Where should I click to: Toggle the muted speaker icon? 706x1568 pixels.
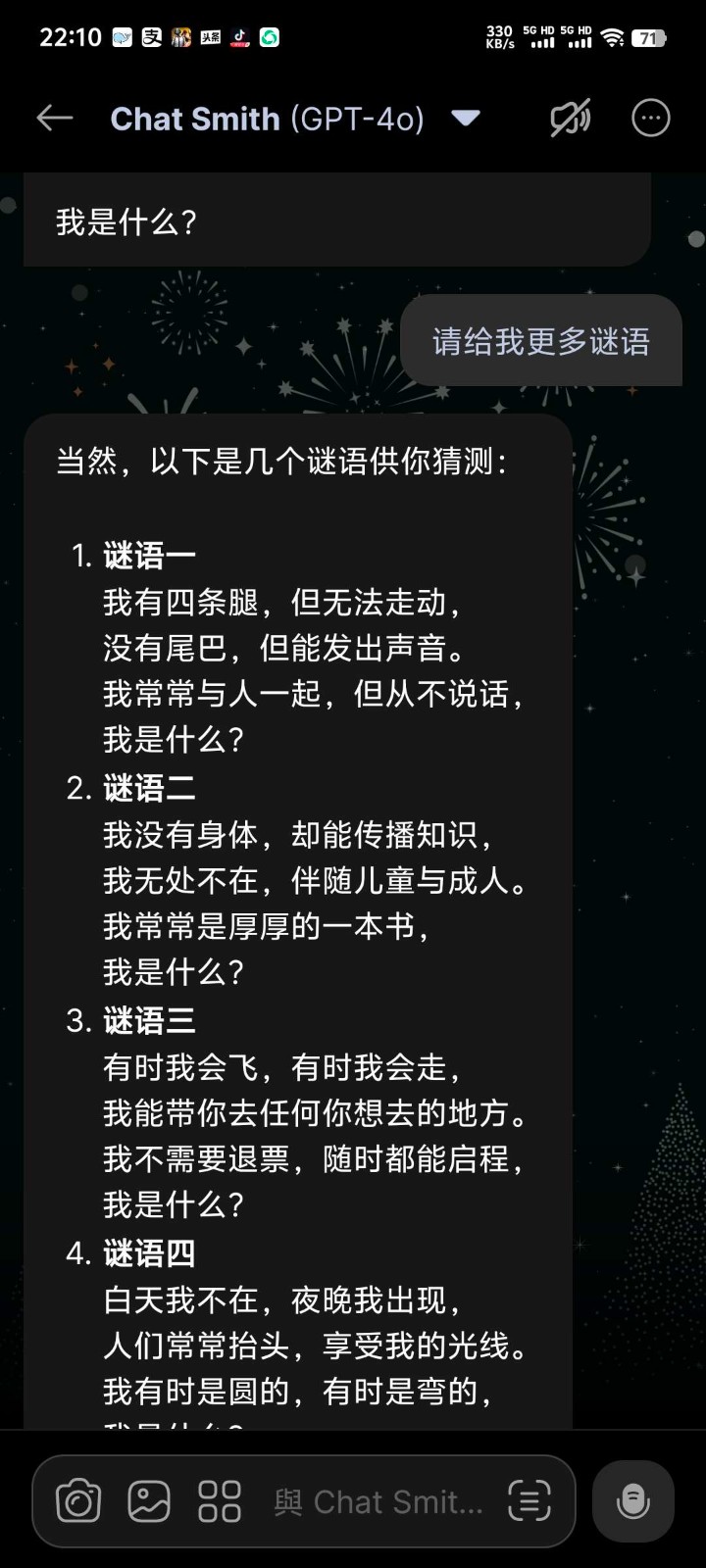pyautogui.click(x=571, y=119)
